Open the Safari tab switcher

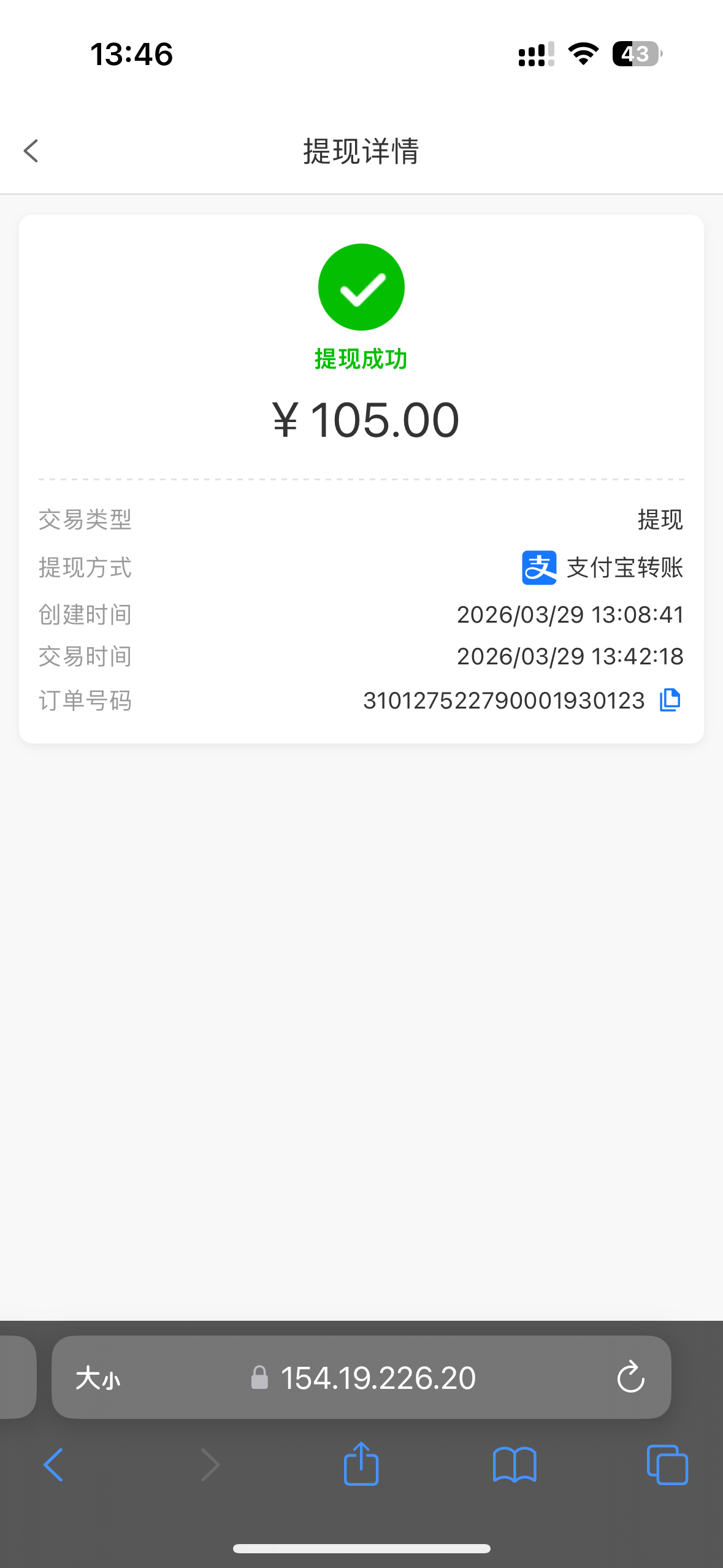tap(668, 1465)
